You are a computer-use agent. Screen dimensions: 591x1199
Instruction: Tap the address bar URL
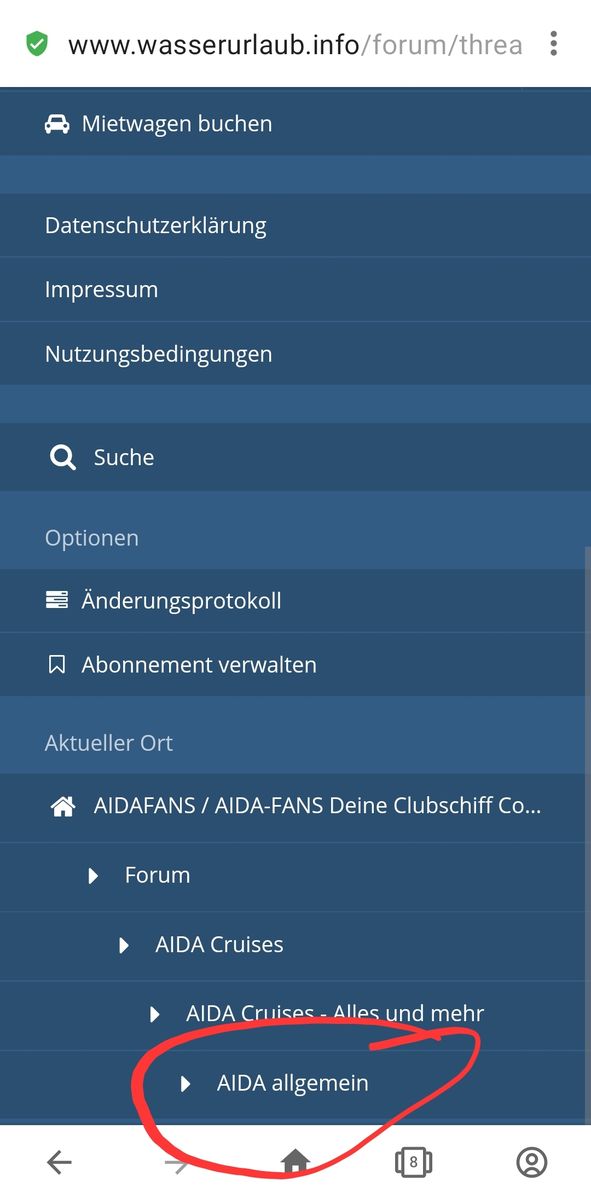(295, 45)
